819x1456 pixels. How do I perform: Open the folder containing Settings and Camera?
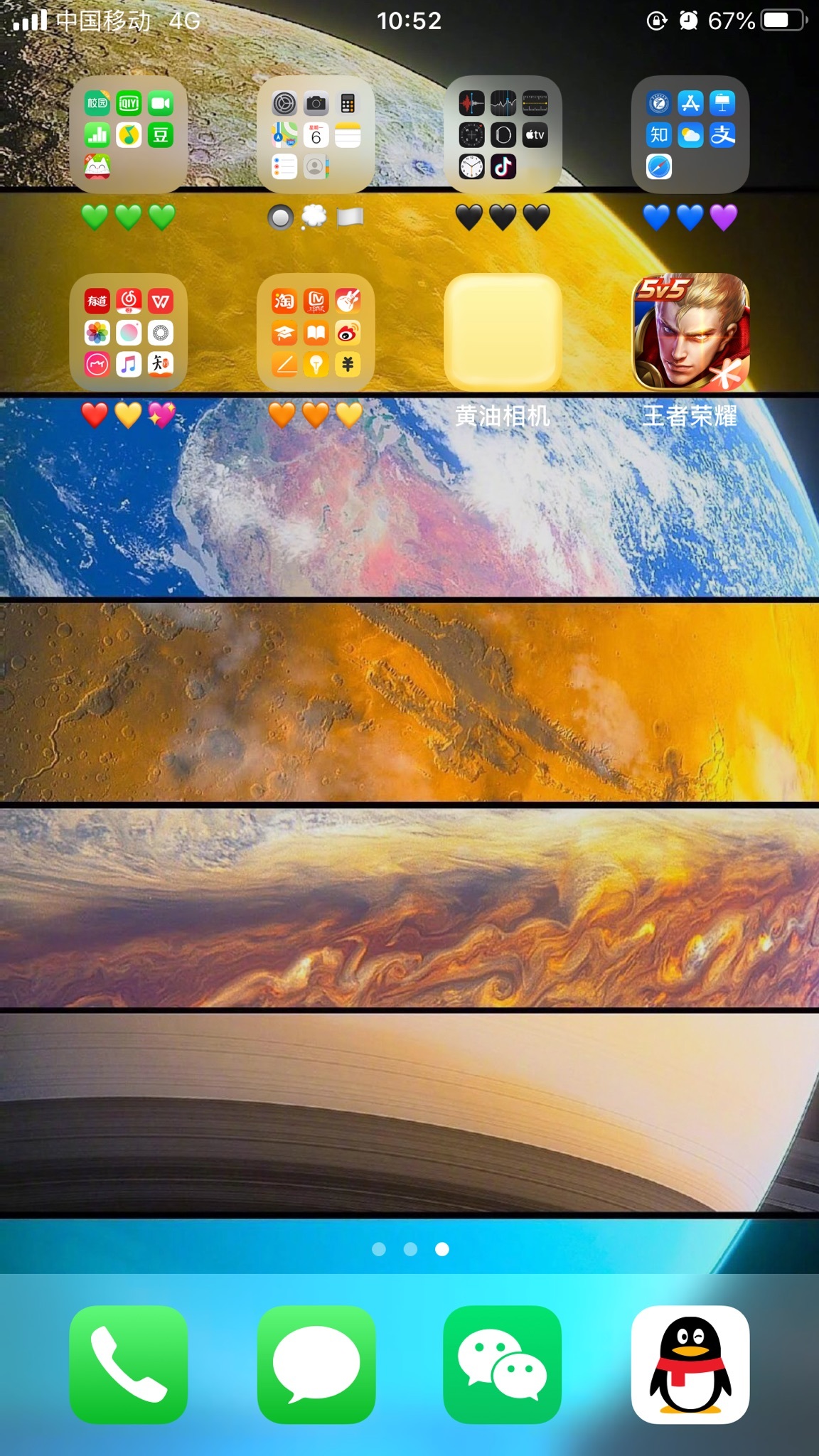click(316, 134)
